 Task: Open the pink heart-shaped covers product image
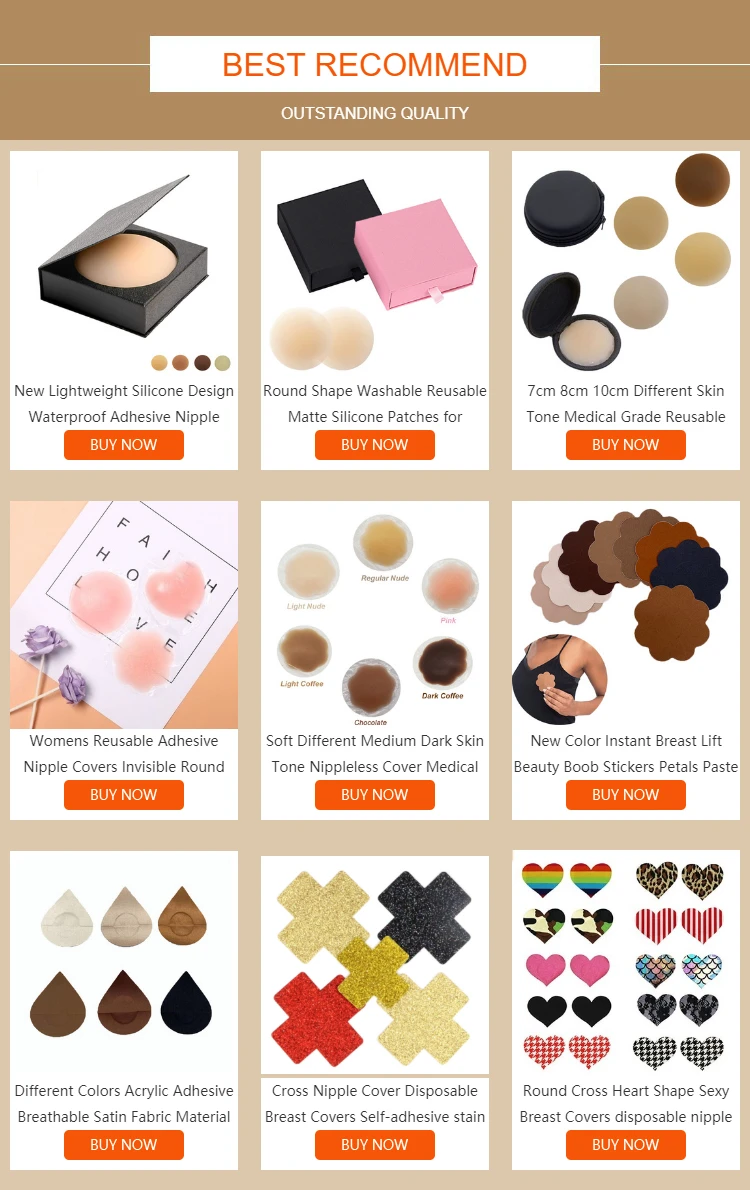[124, 615]
